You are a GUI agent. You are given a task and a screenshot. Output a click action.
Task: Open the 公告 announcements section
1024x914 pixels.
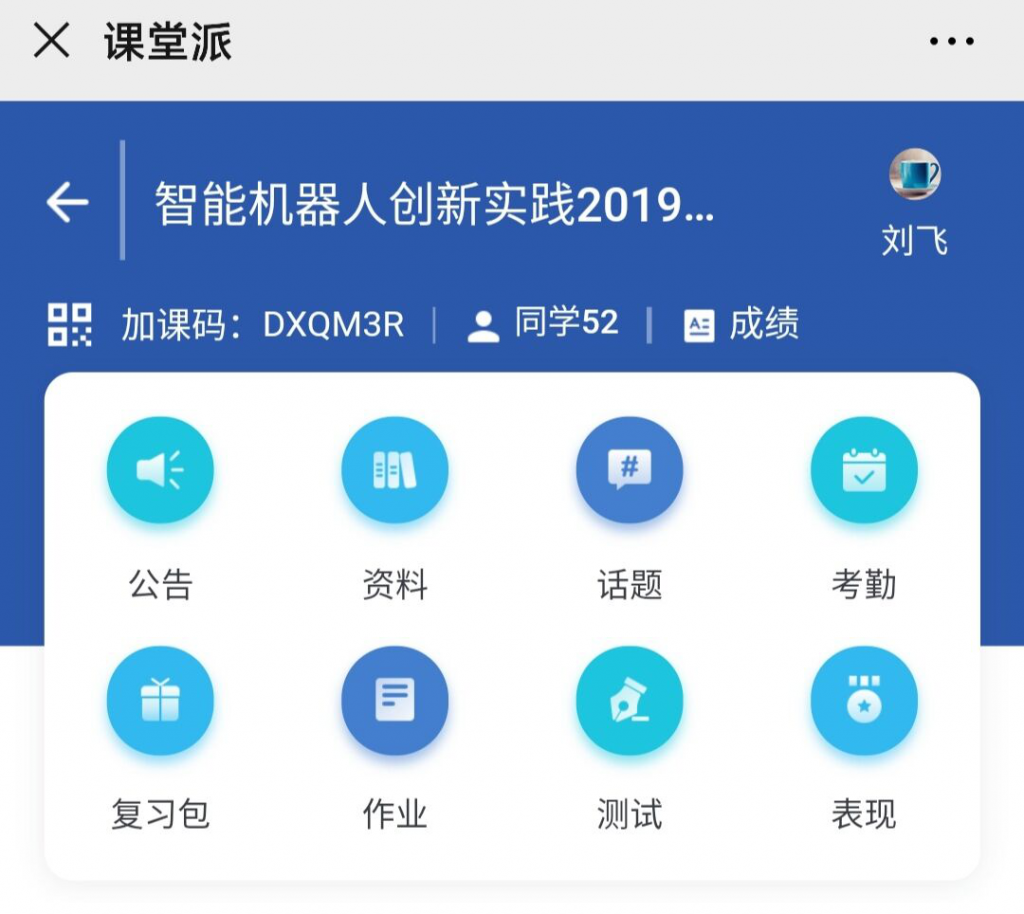(x=160, y=470)
